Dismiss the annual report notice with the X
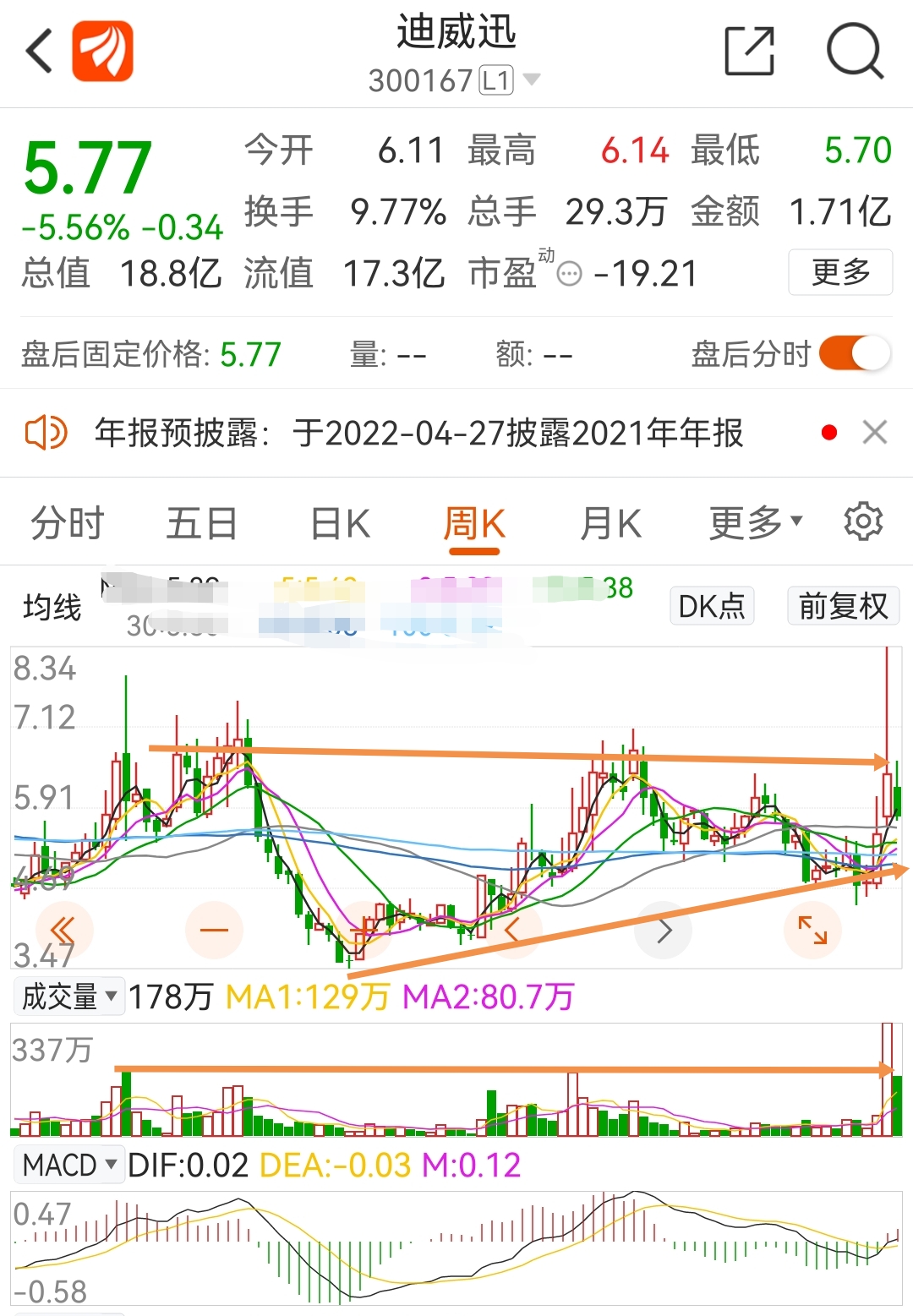This screenshot has height=1316, width=913. 875,434
